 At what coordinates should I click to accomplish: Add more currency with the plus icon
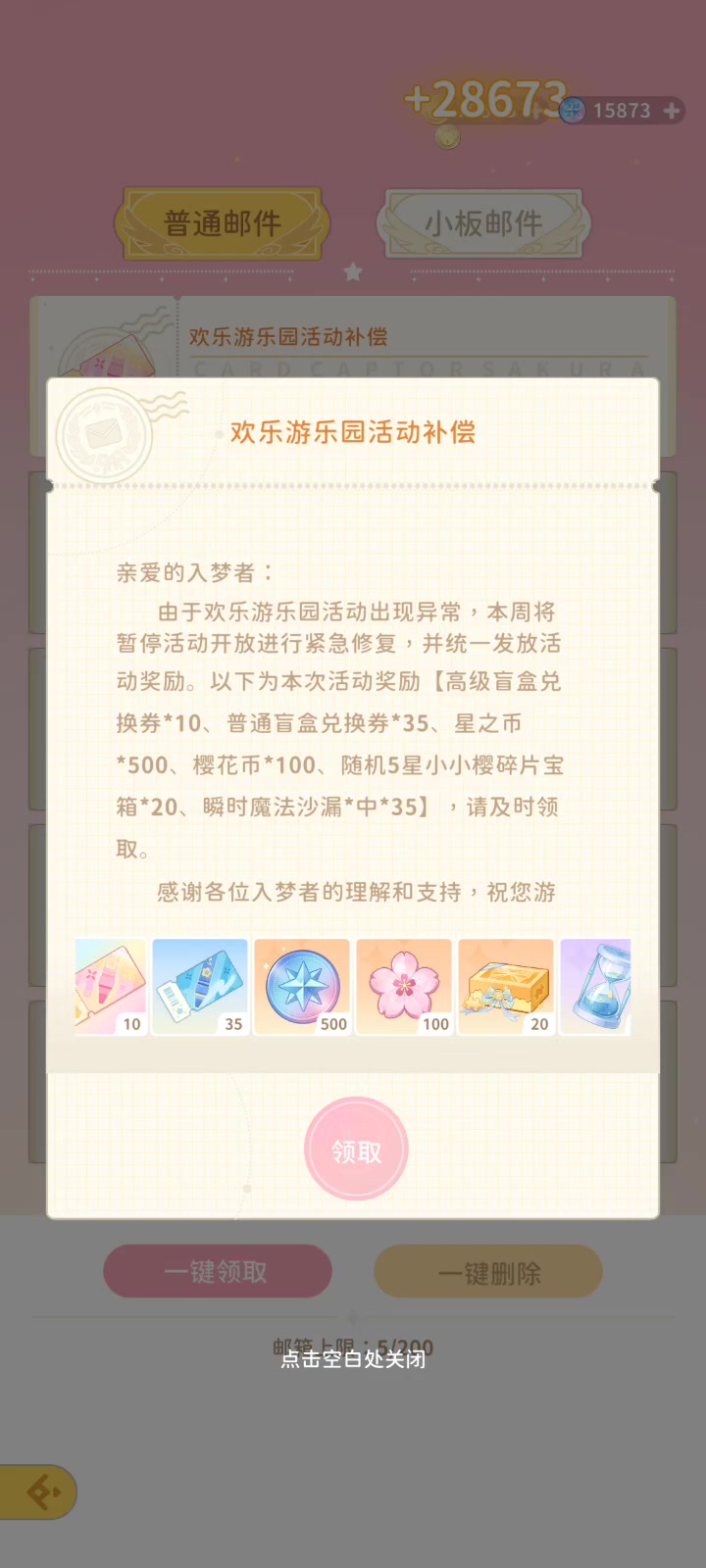click(x=672, y=111)
